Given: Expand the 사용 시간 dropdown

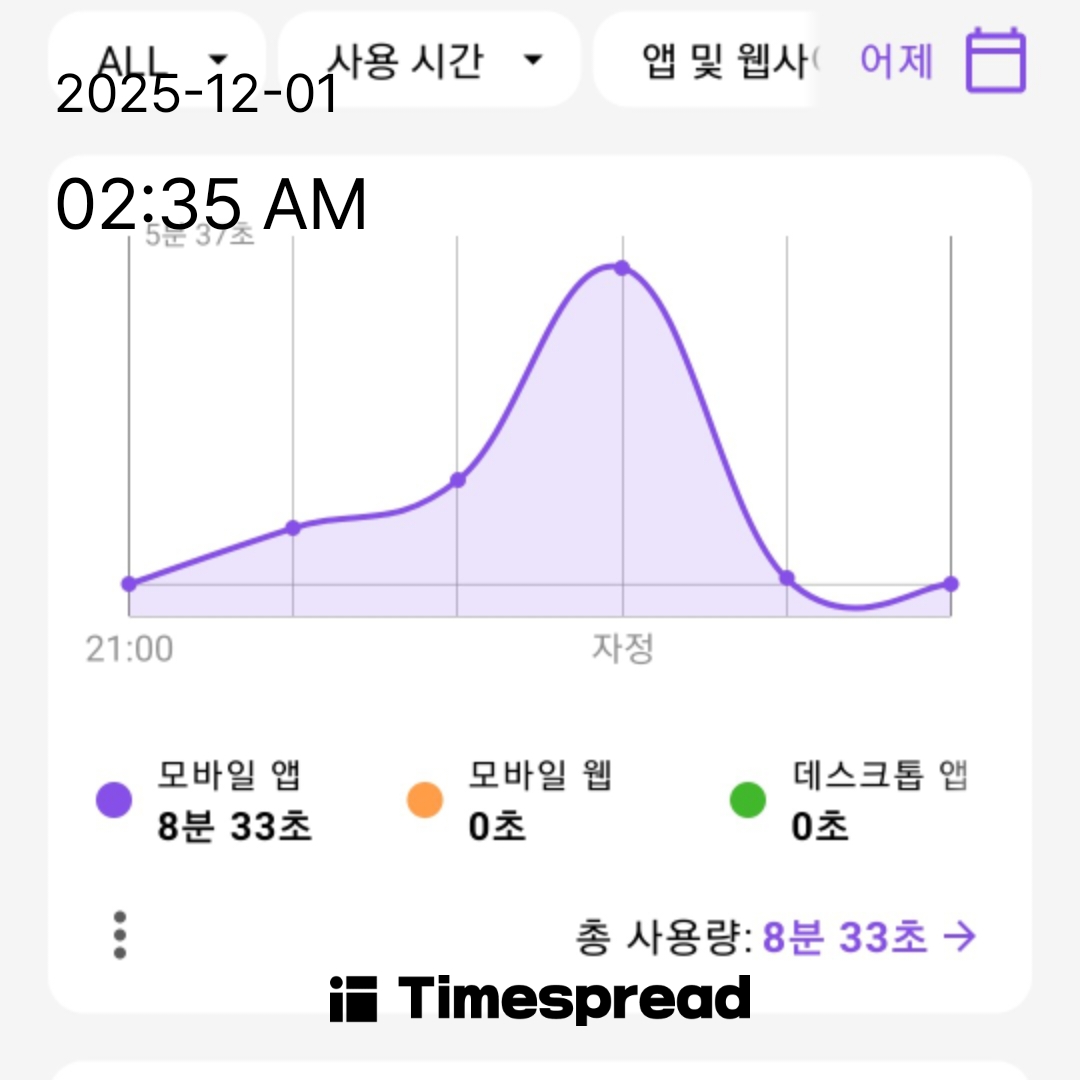Looking at the screenshot, I should pyautogui.click(x=430, y=60).
